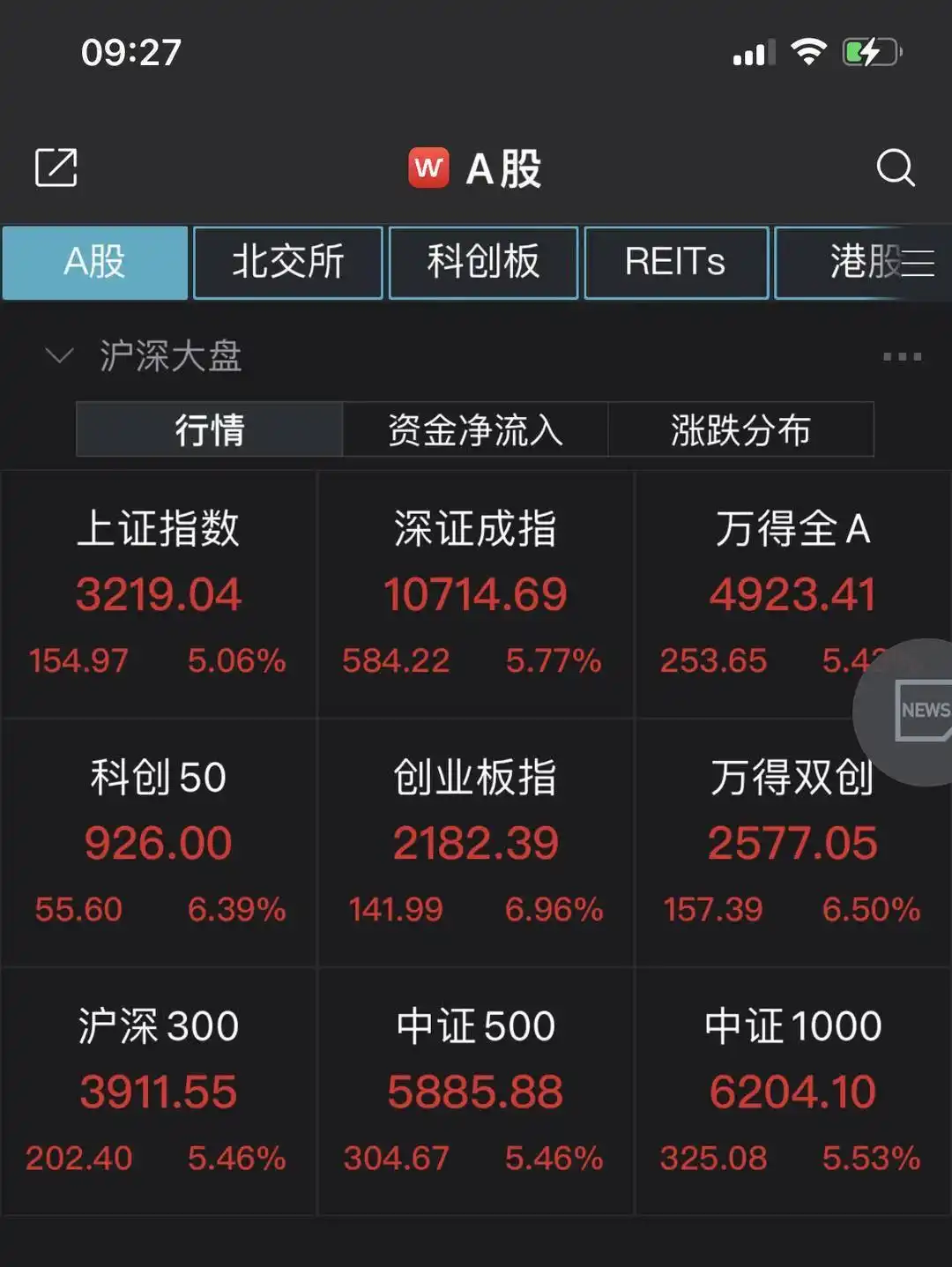Switch to the 资金净流入 tab
Viewport: 952px width, 1267px height.
[x=474, y=429]
